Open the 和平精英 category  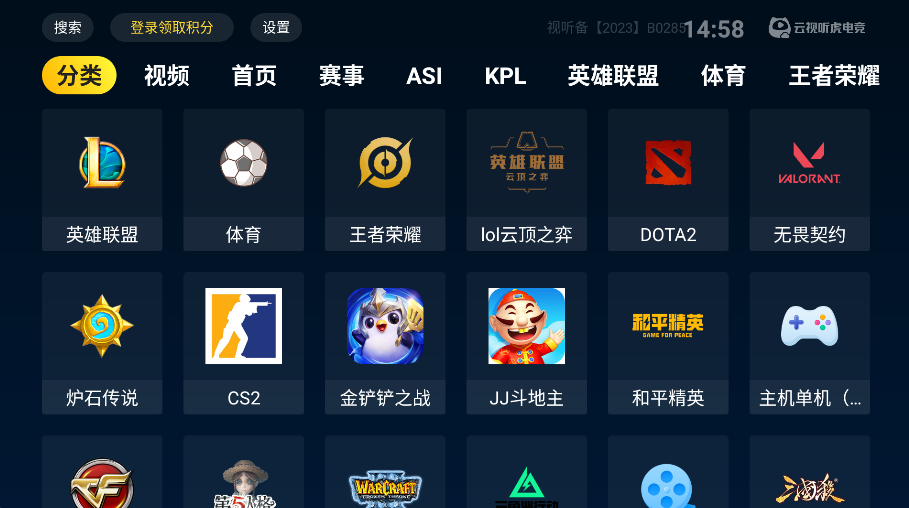(x=668, y=343)
